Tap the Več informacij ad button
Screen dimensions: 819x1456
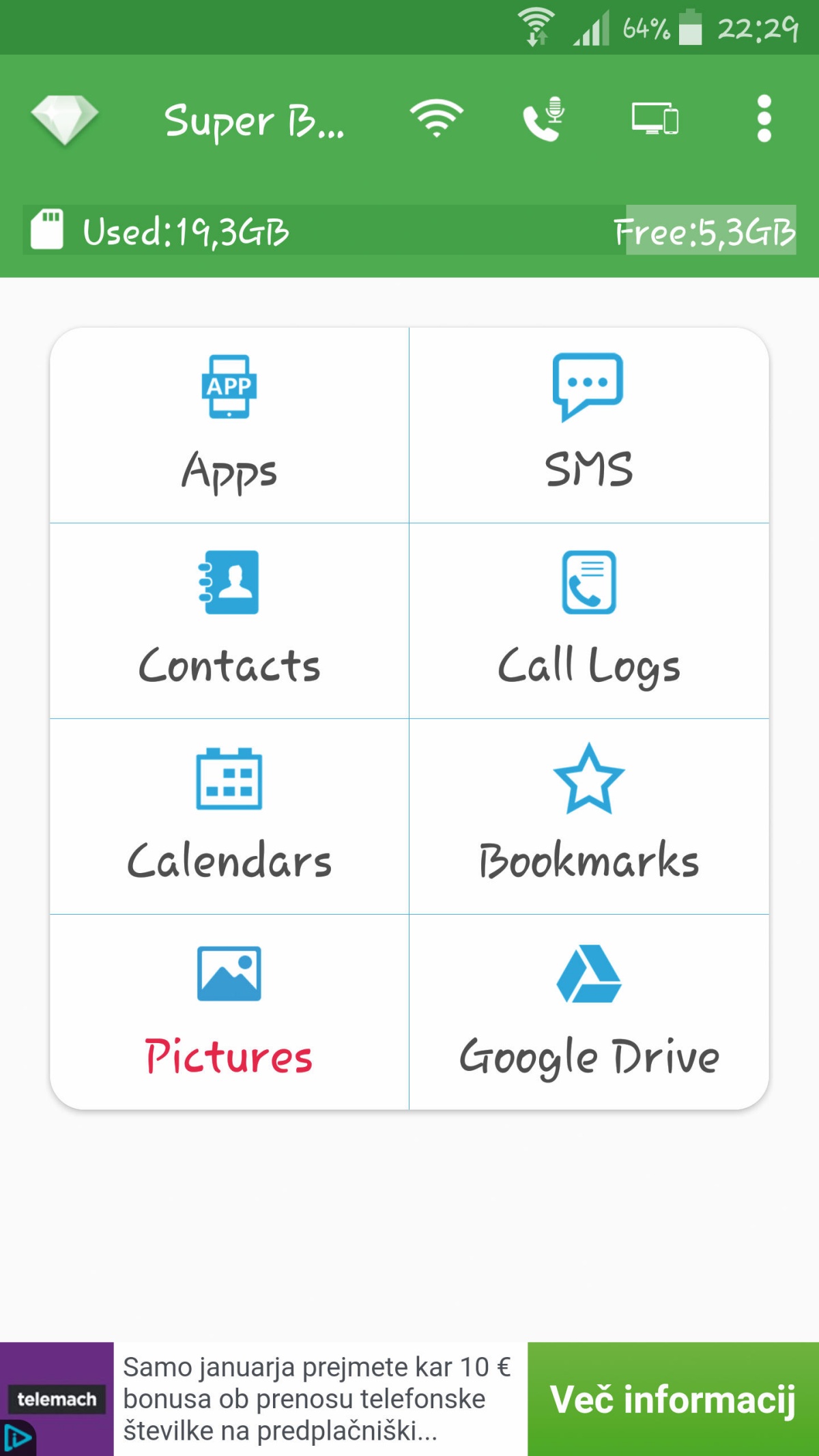coord(673,1399)
